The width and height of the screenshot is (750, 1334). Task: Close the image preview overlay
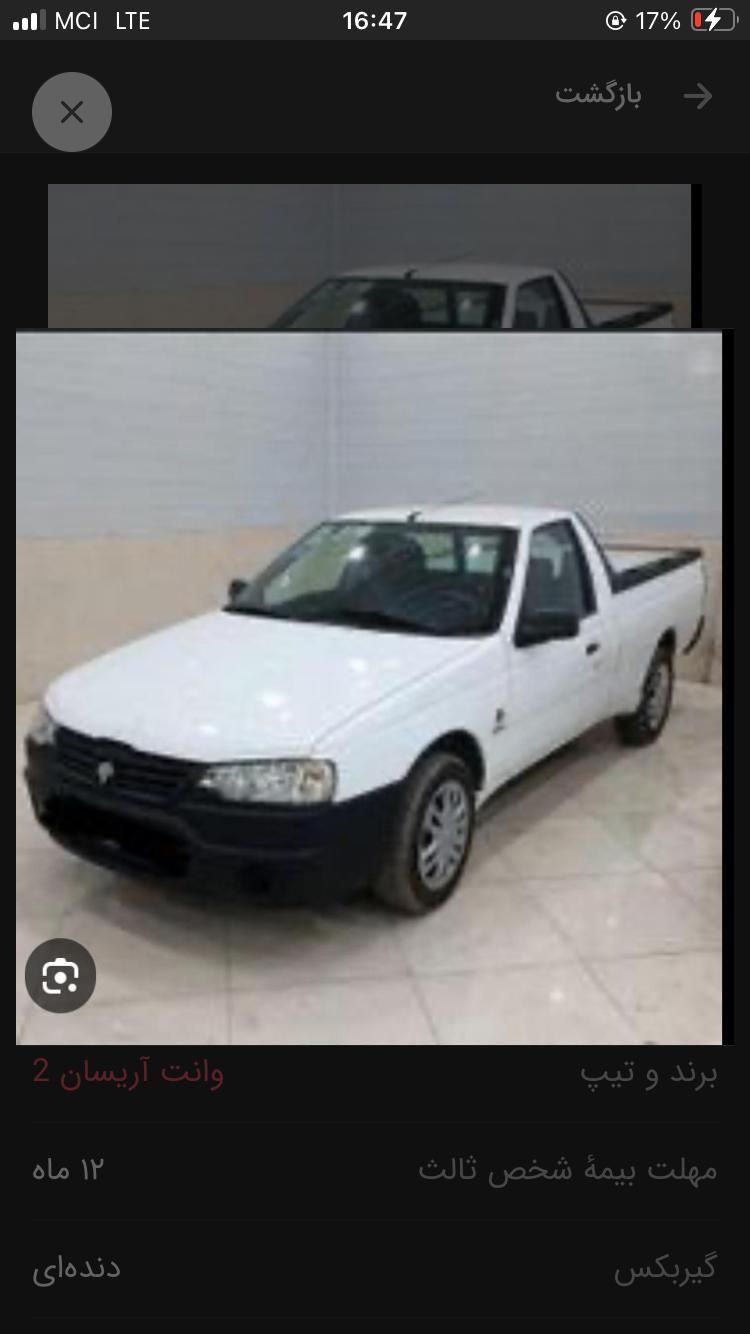[72, 112]
